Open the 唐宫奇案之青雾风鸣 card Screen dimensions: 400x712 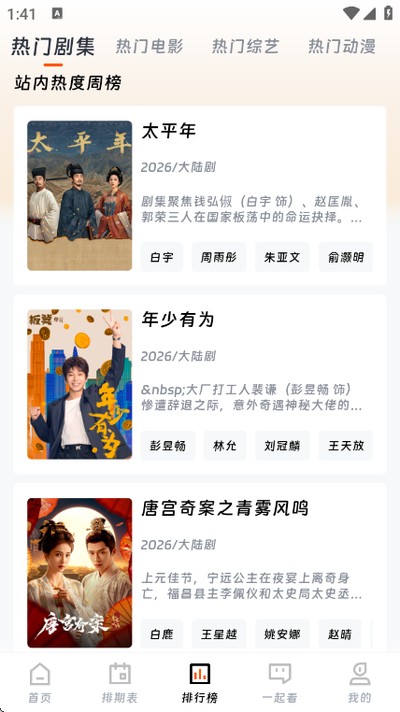pos(200,568)
